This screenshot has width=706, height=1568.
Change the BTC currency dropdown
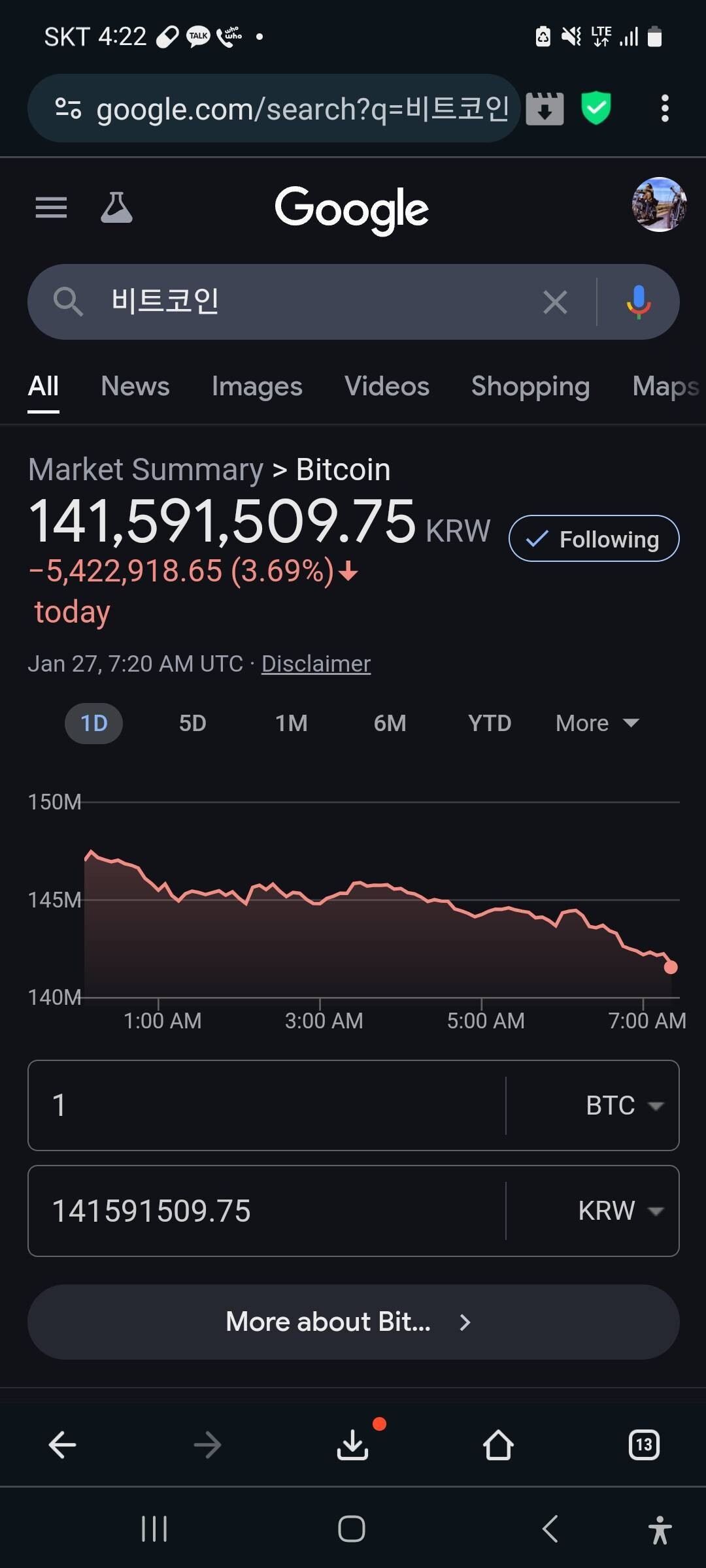(624, 1105)
